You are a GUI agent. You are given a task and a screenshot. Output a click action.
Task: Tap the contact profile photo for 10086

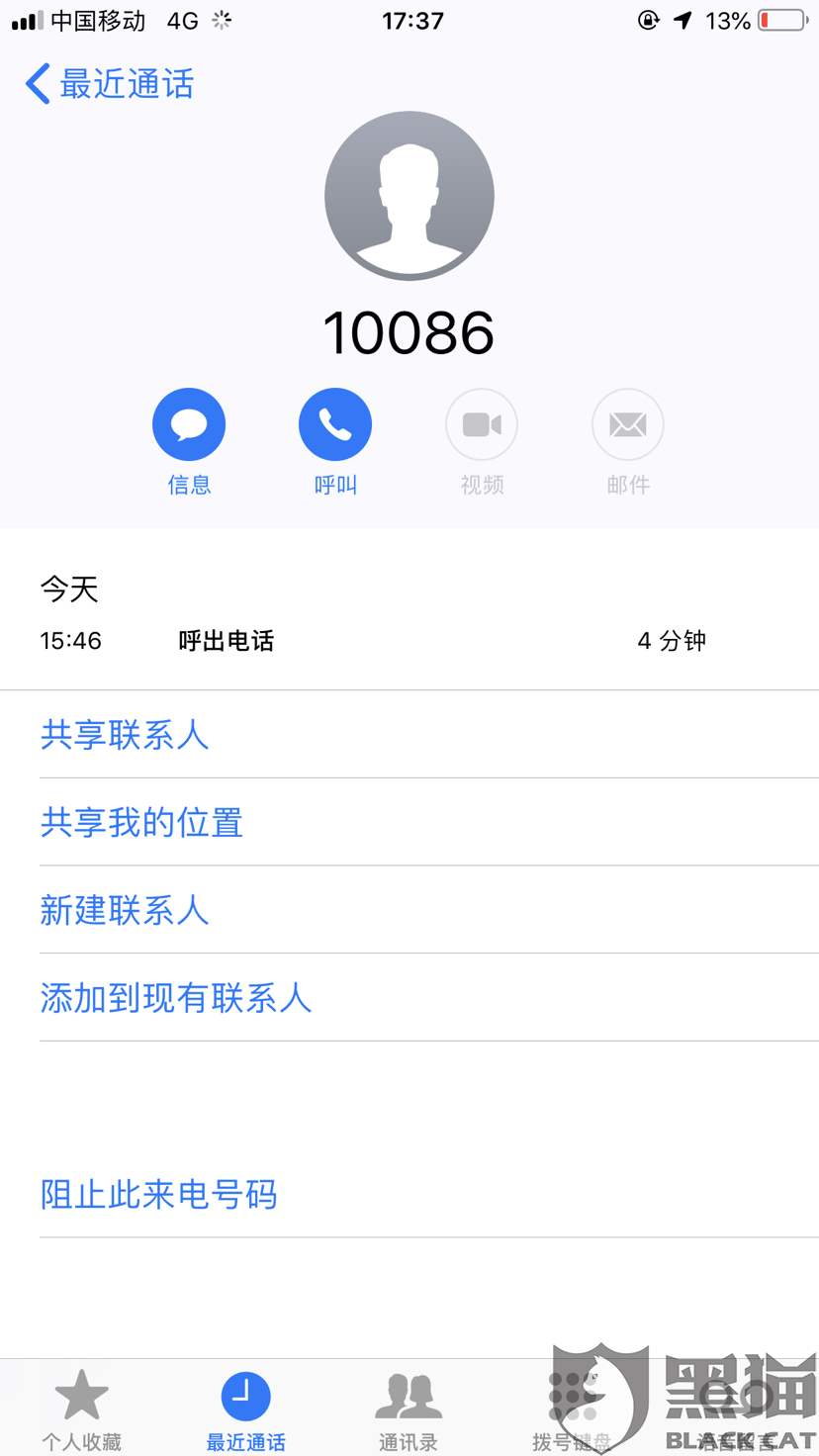click(x=409, y=196)
